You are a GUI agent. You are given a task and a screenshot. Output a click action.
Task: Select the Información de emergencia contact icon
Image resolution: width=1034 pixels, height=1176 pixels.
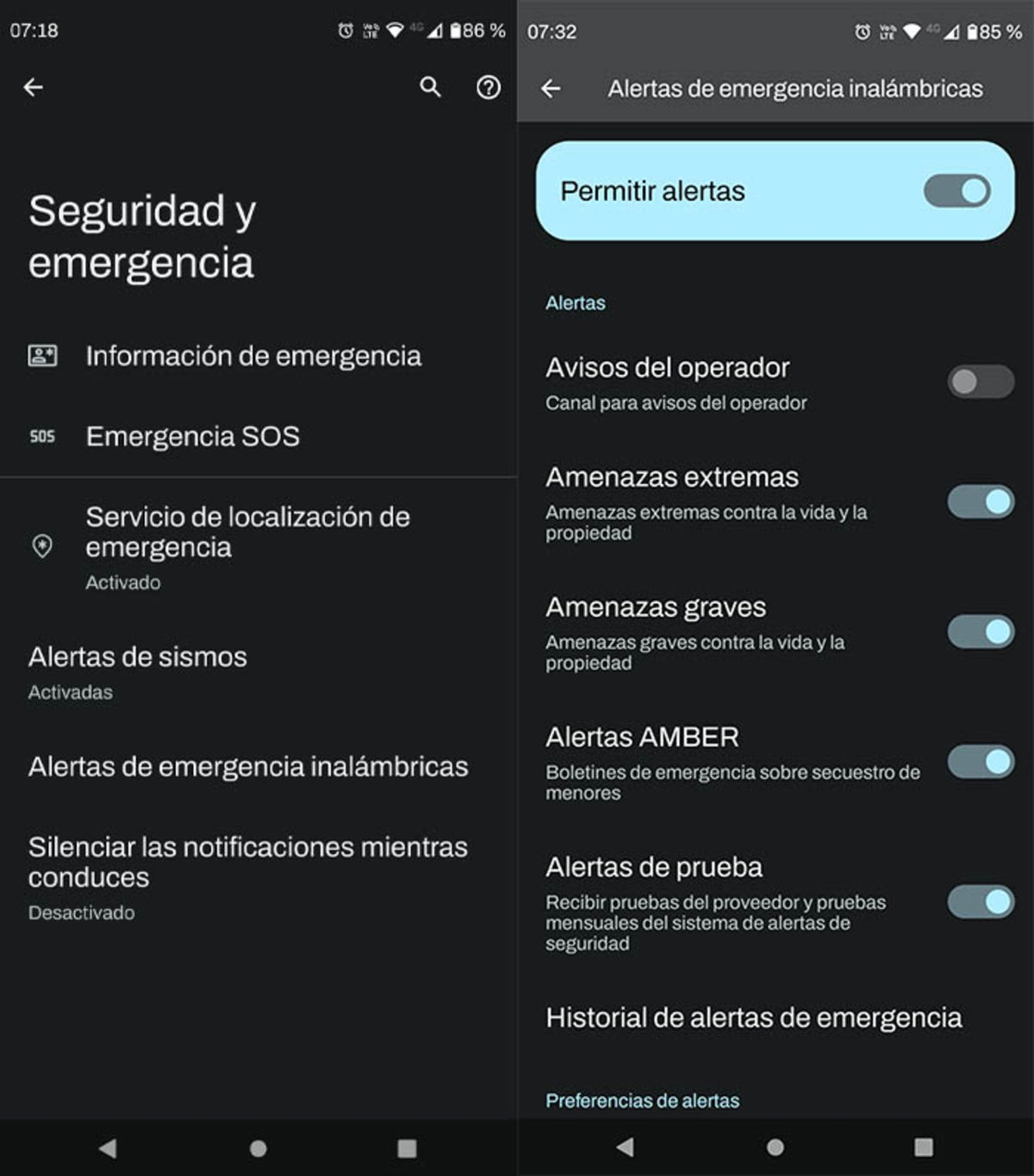point(41,355)
